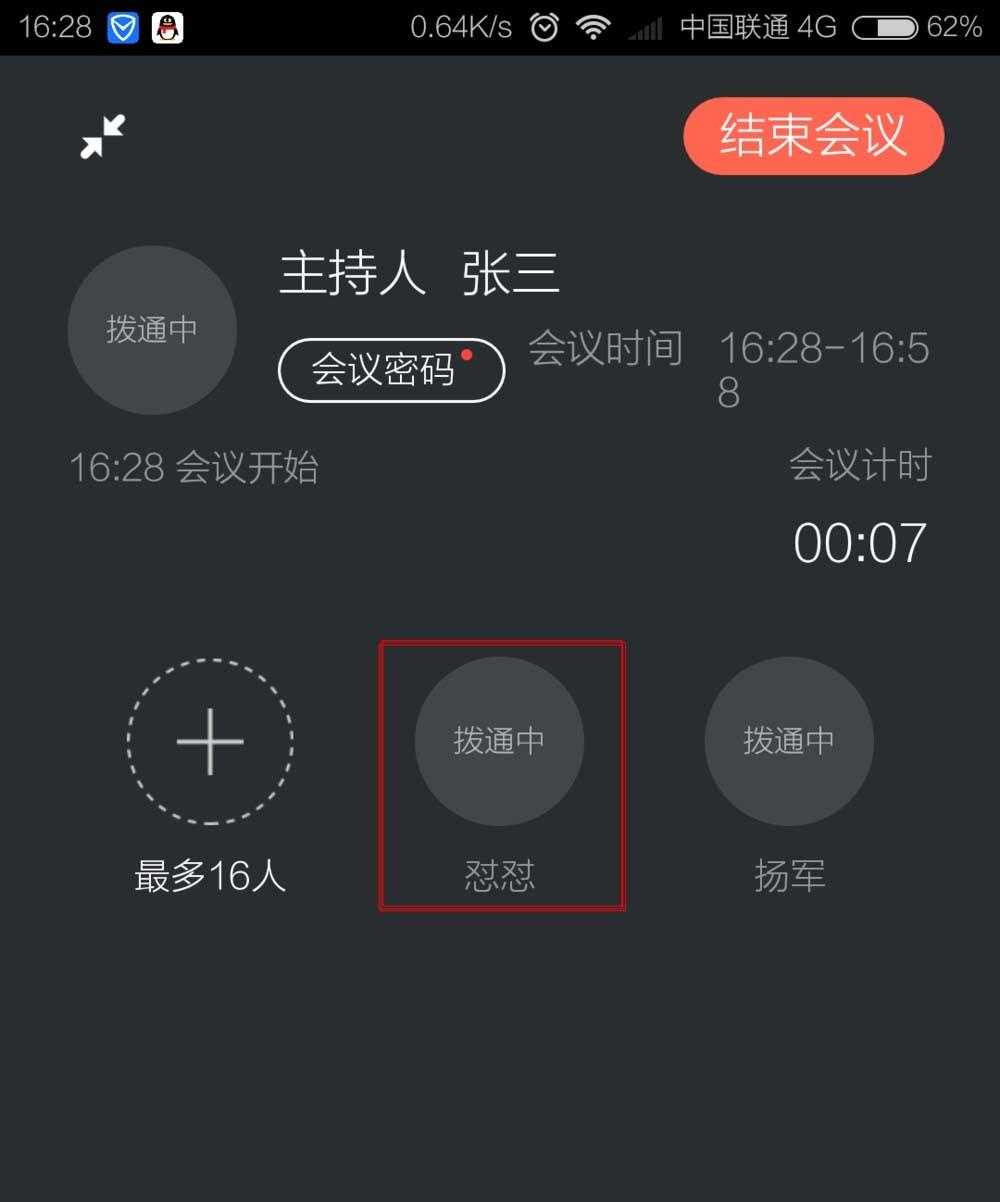Select participant 扬军's avatar
1000x1202 pixels.
(789, 741)
